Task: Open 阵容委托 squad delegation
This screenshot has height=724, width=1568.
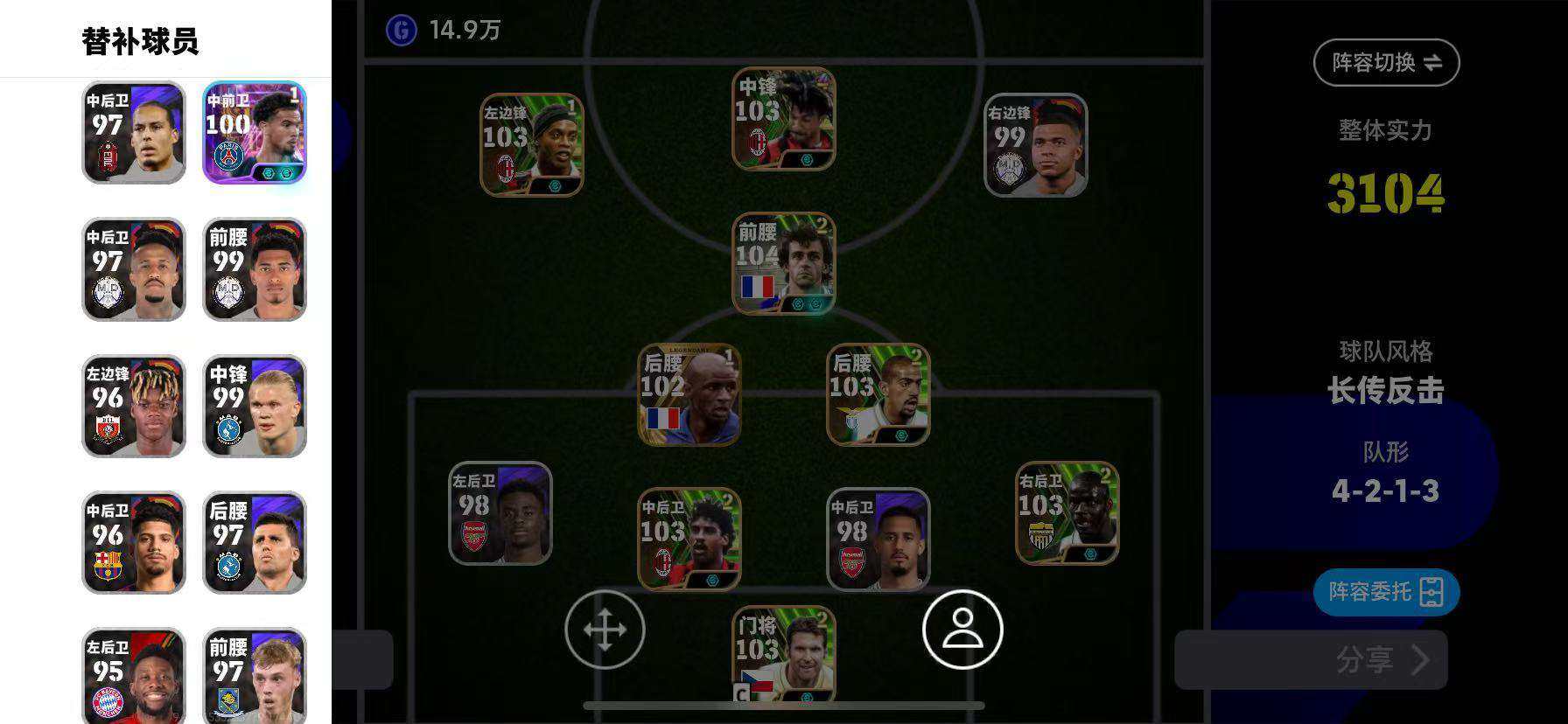Action: (x=1386, y=592)
